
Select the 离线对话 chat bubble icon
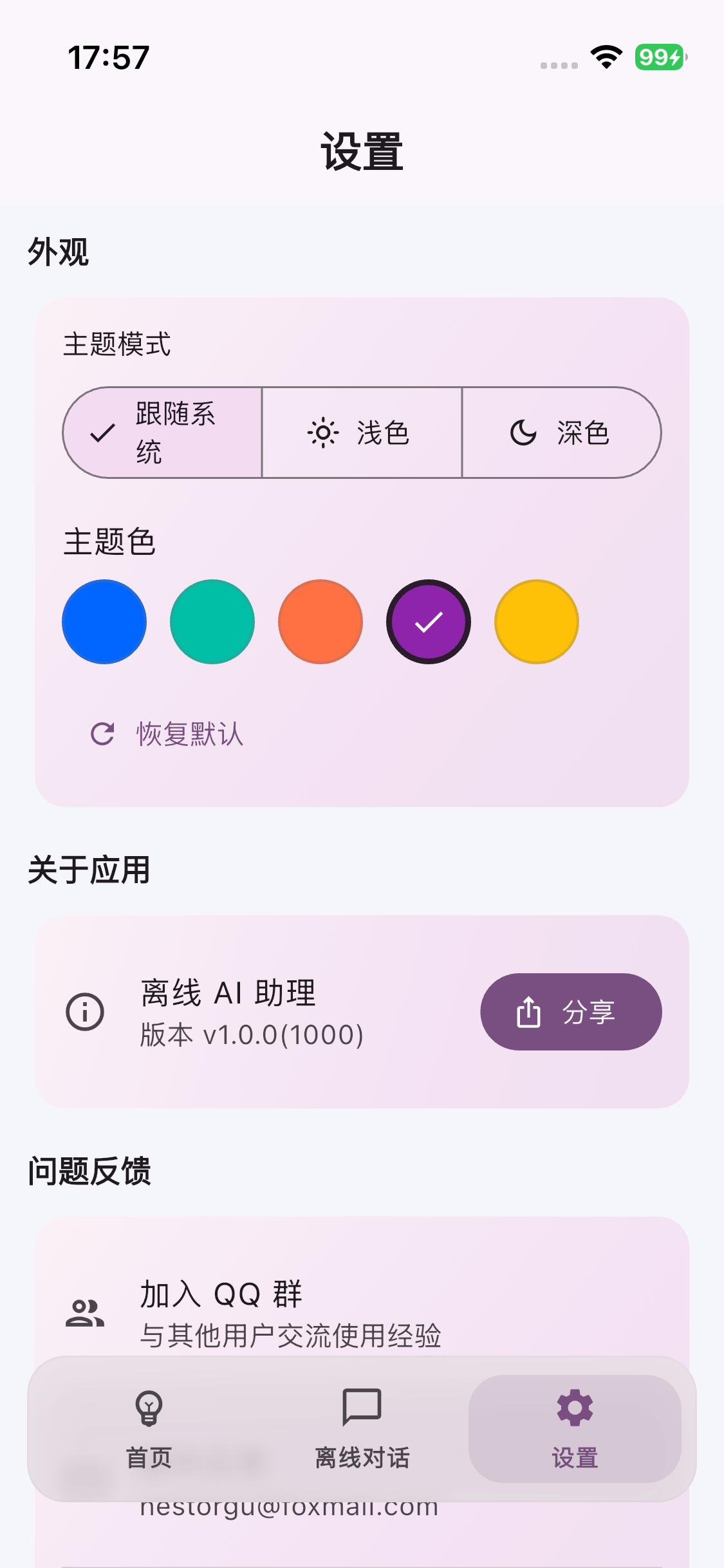pos(362,1406)
